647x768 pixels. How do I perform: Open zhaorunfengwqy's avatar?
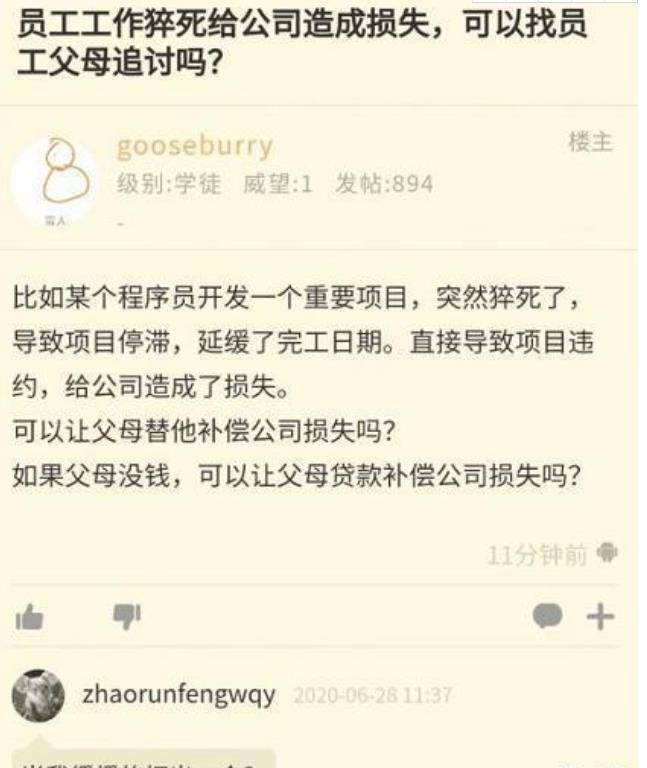click(x=39, y=696)
